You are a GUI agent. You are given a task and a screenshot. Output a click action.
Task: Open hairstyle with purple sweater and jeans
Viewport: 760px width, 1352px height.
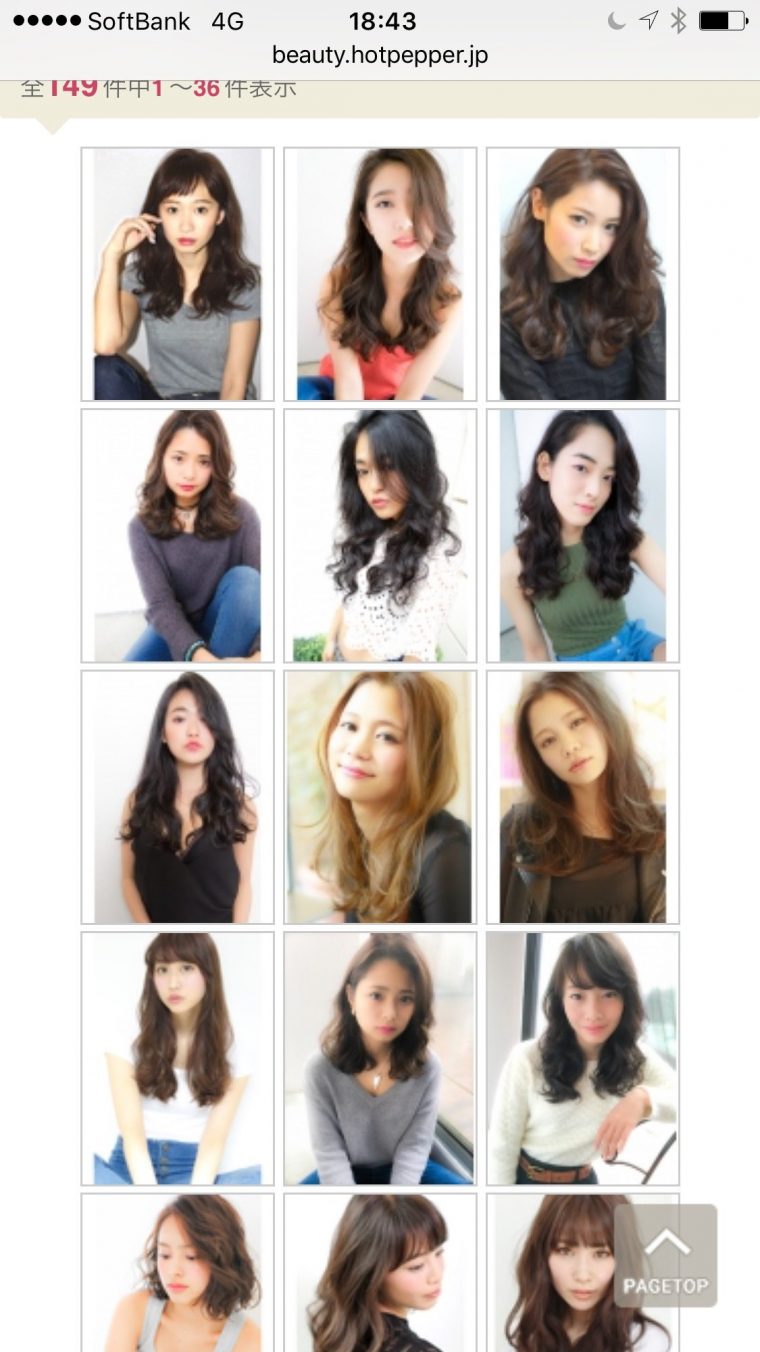click(177, 535)
